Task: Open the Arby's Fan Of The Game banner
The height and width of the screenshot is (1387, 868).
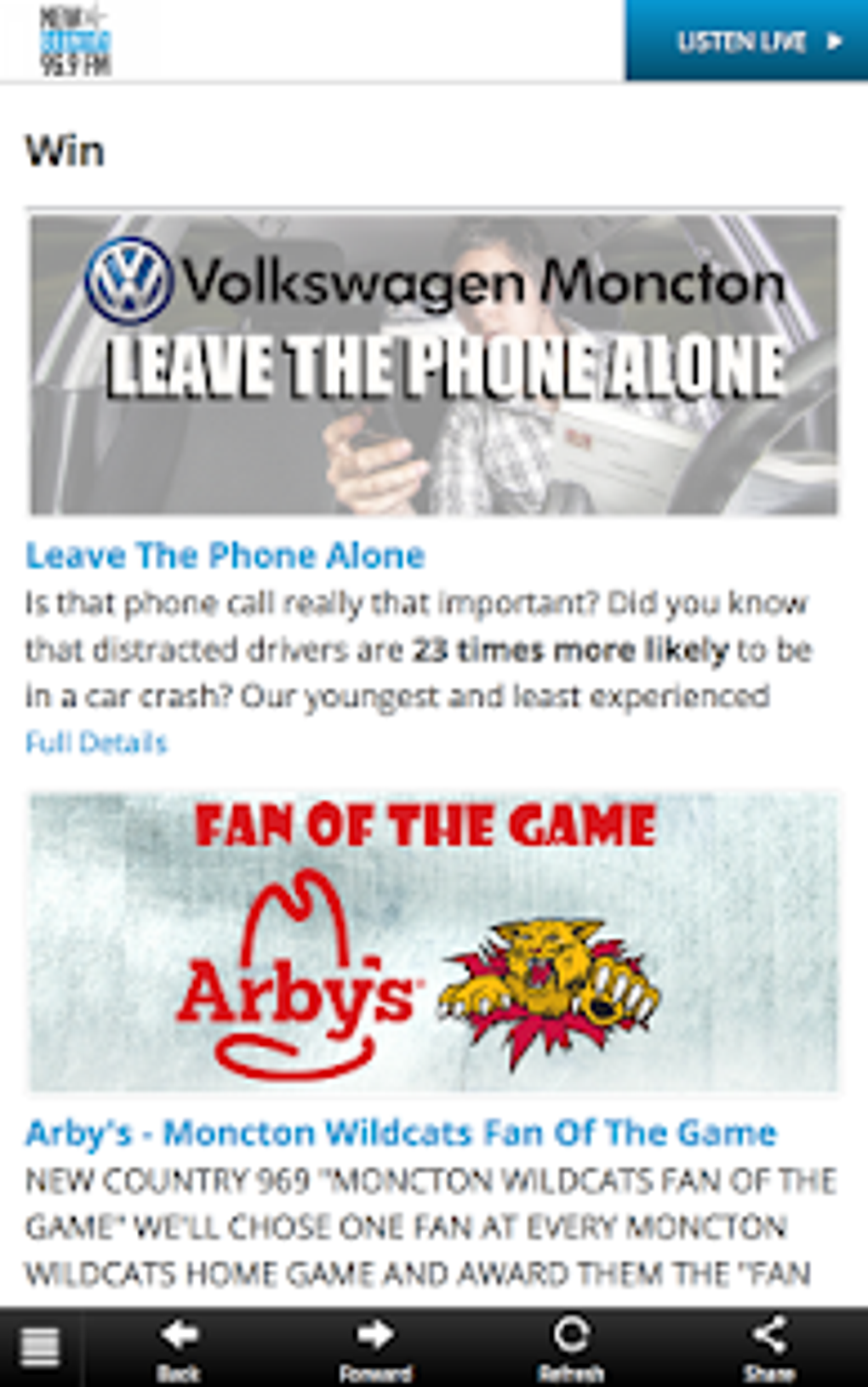Action: [434, 942]
